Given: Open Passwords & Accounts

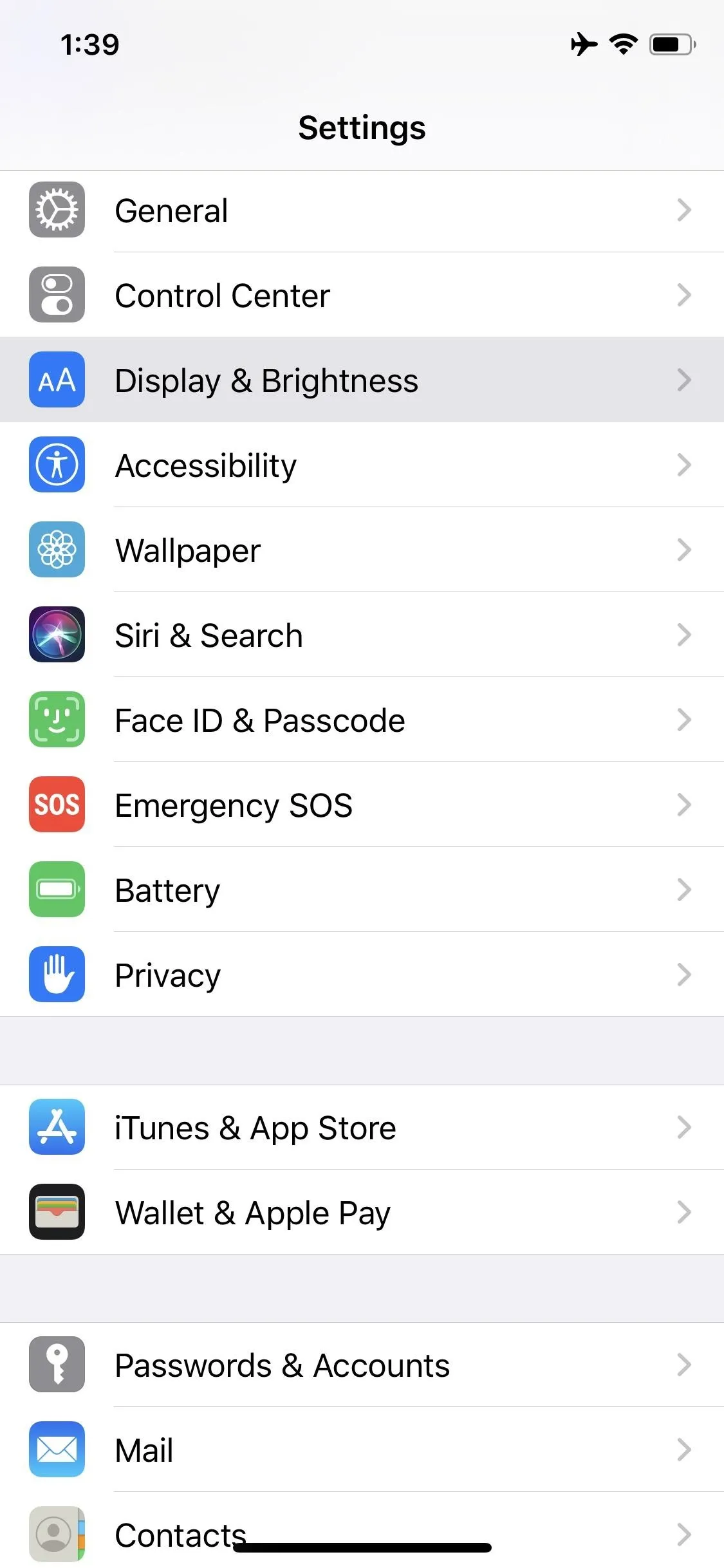Looking at the screenshot, I should click(x=362, y=1365).
